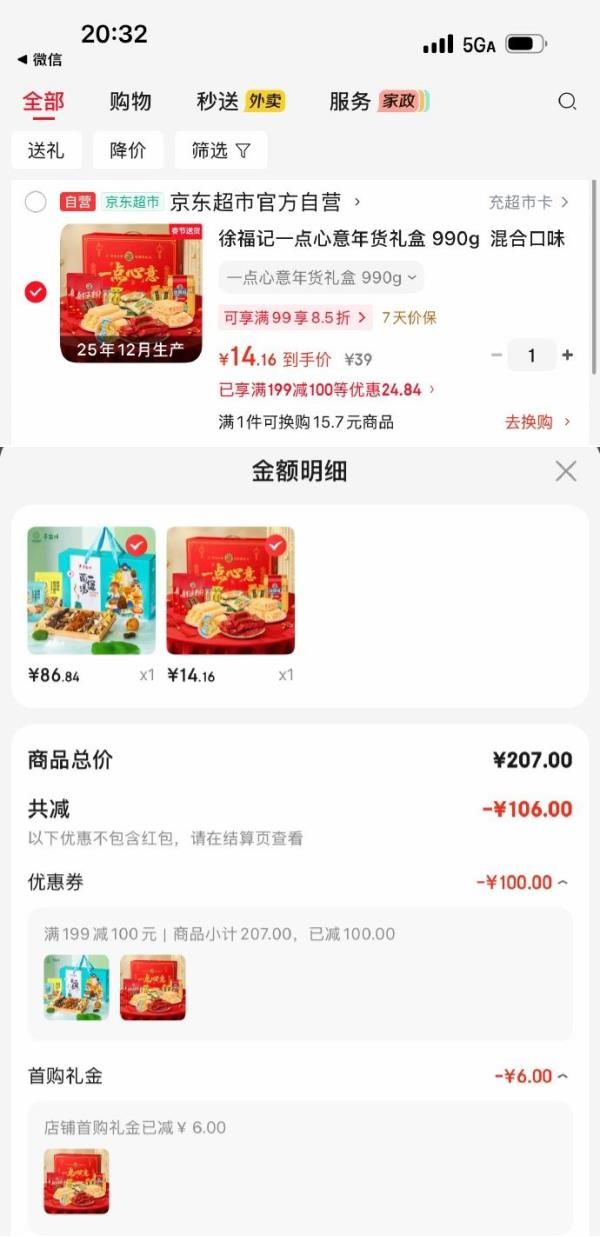Close the 金额明细 panel

tap(566, 471)
